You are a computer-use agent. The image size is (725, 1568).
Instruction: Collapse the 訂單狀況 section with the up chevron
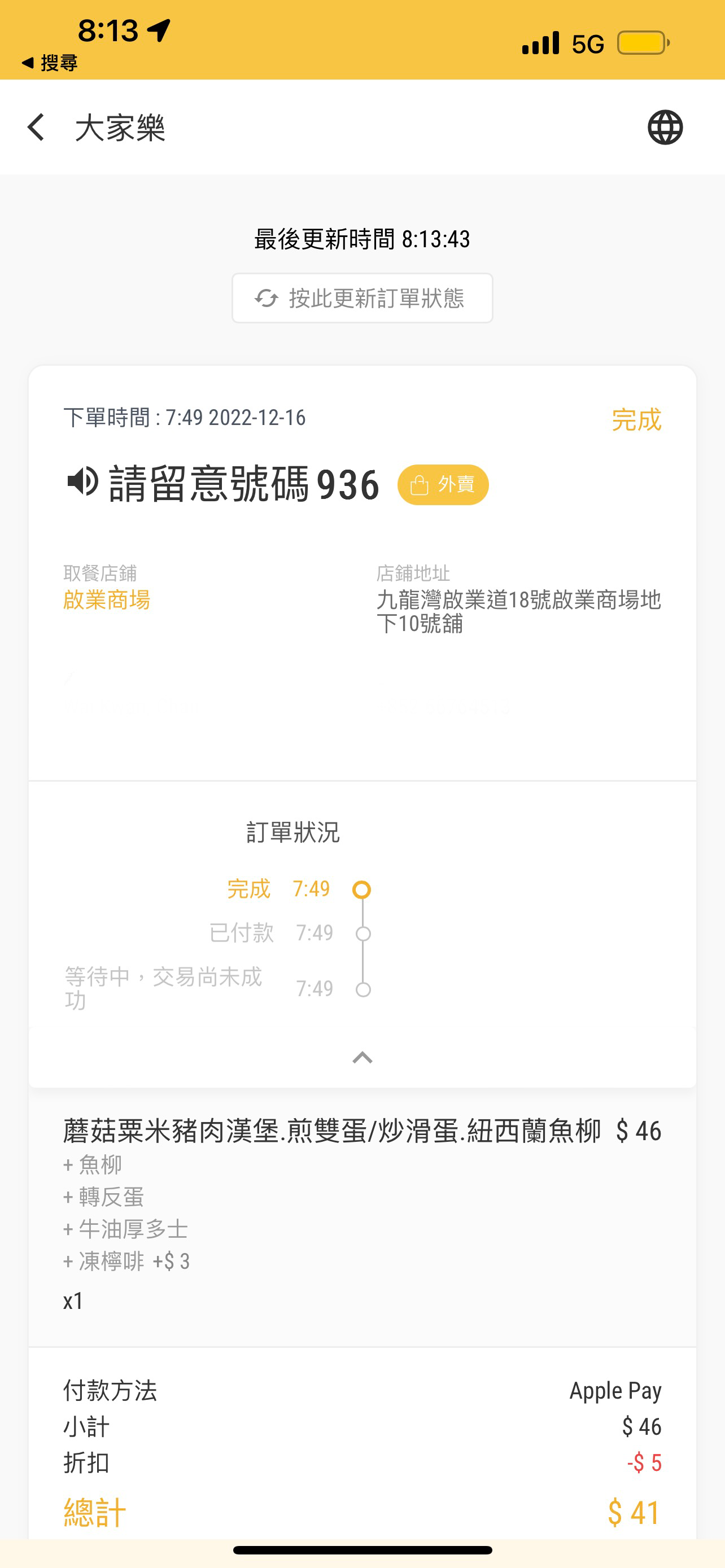coord(362,1057)
